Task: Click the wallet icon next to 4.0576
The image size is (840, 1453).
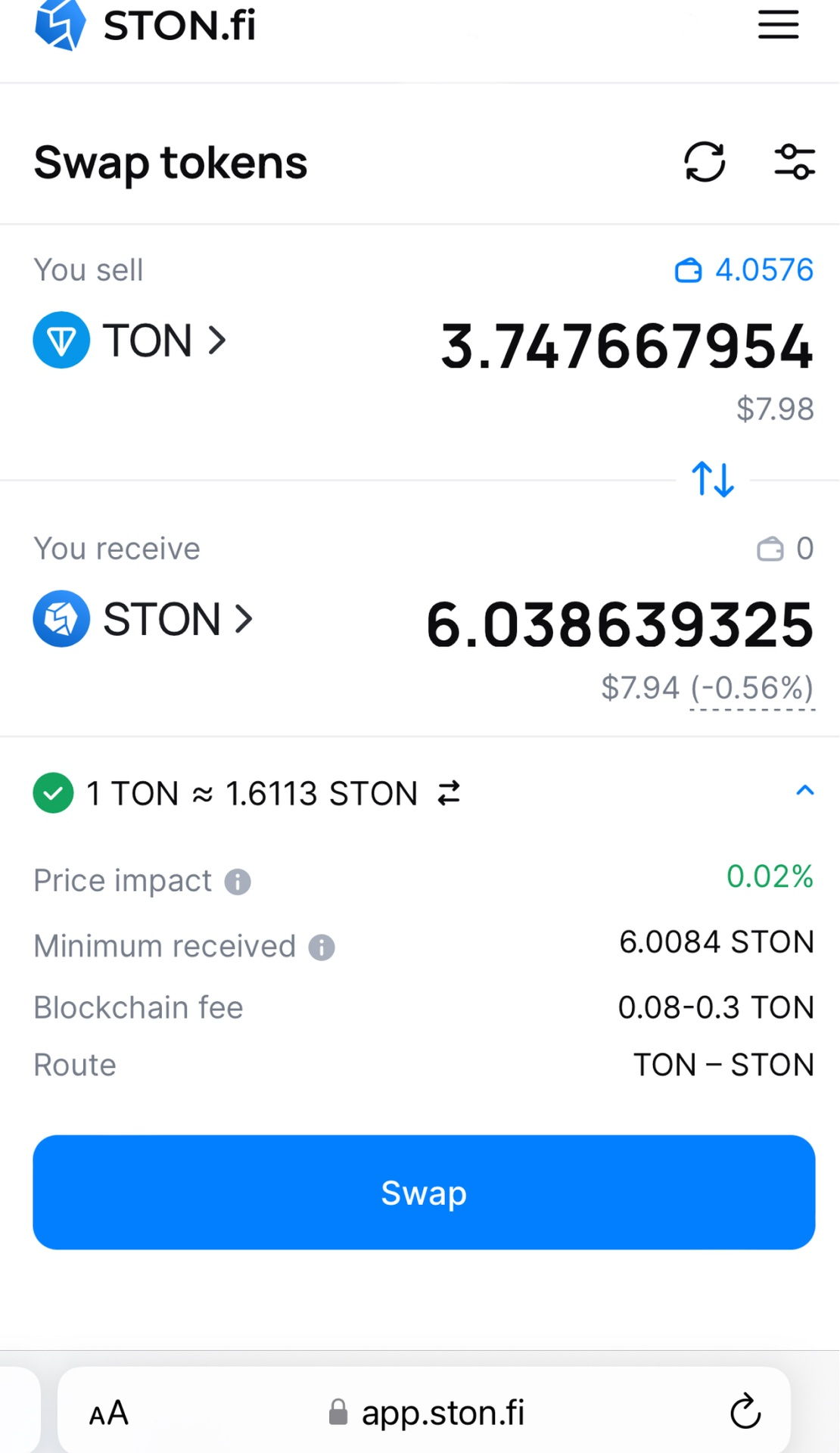Action: 687,270
